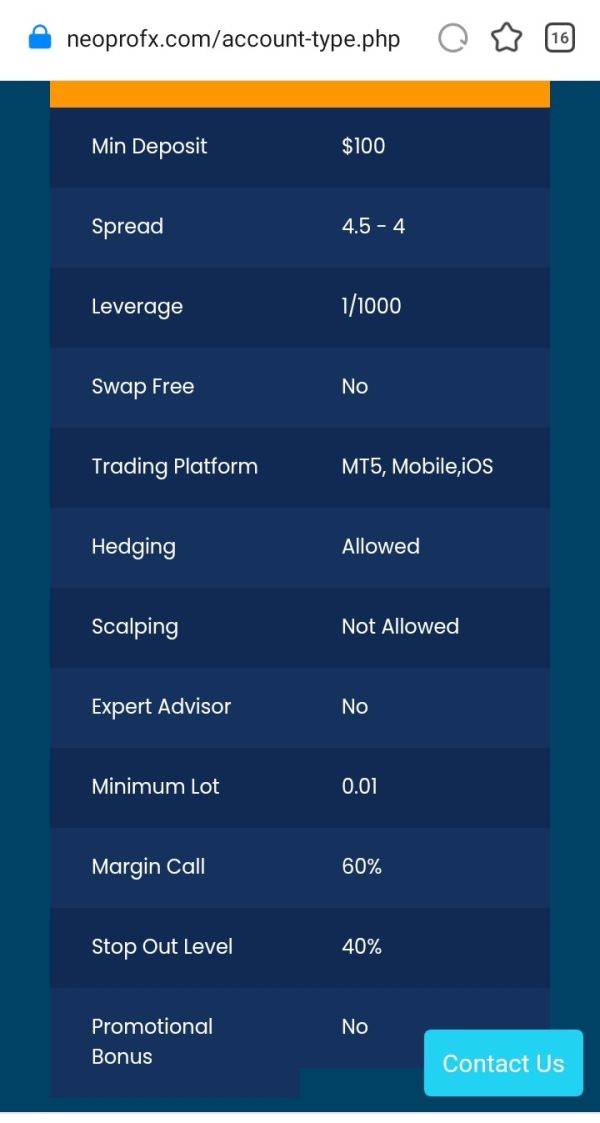Screen dimensions: 600x1123
Task: Reload the page with the refresh icon
Action: [x=453, y=39]
